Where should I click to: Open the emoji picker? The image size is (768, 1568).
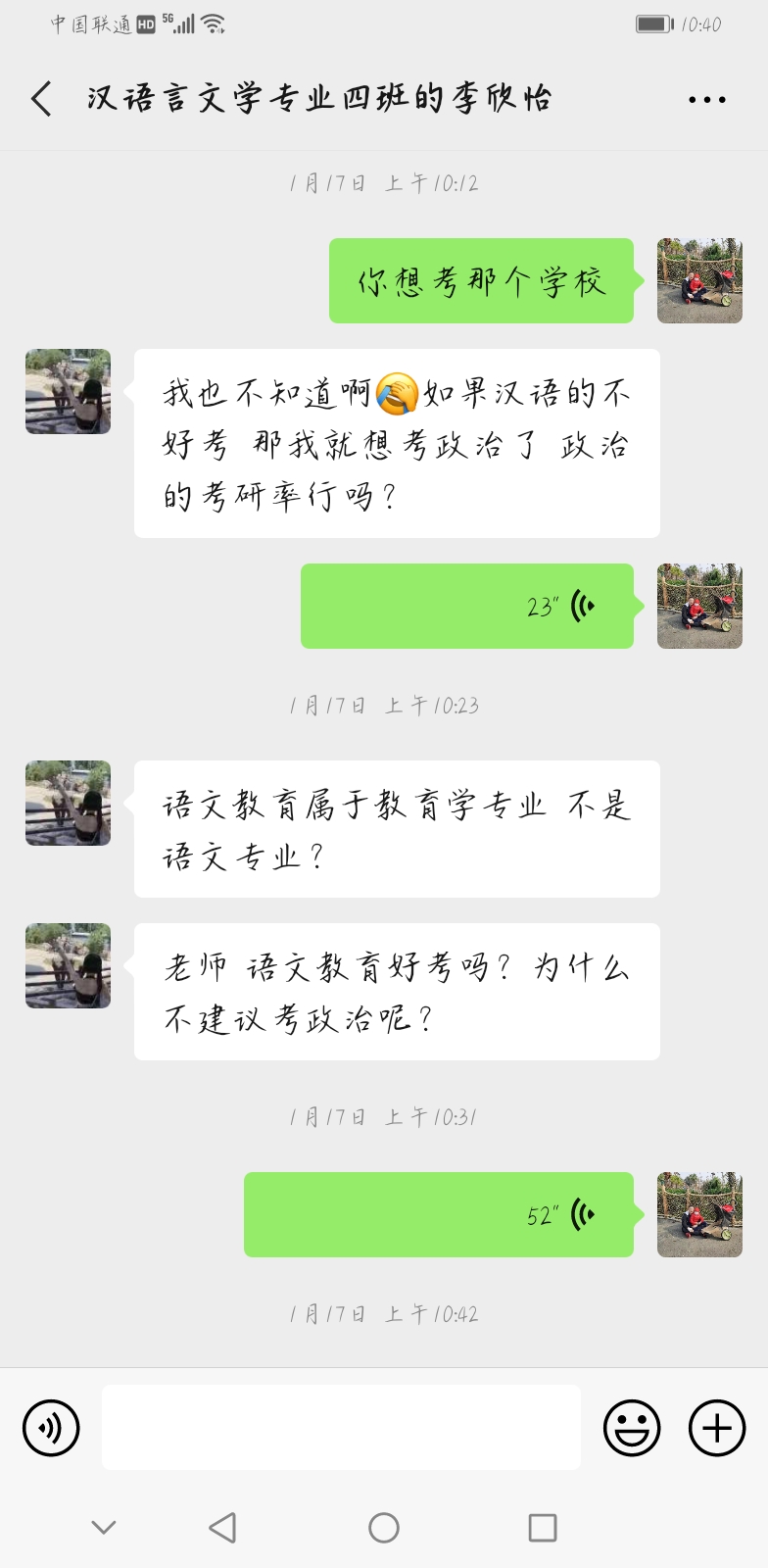[632, 1428]
